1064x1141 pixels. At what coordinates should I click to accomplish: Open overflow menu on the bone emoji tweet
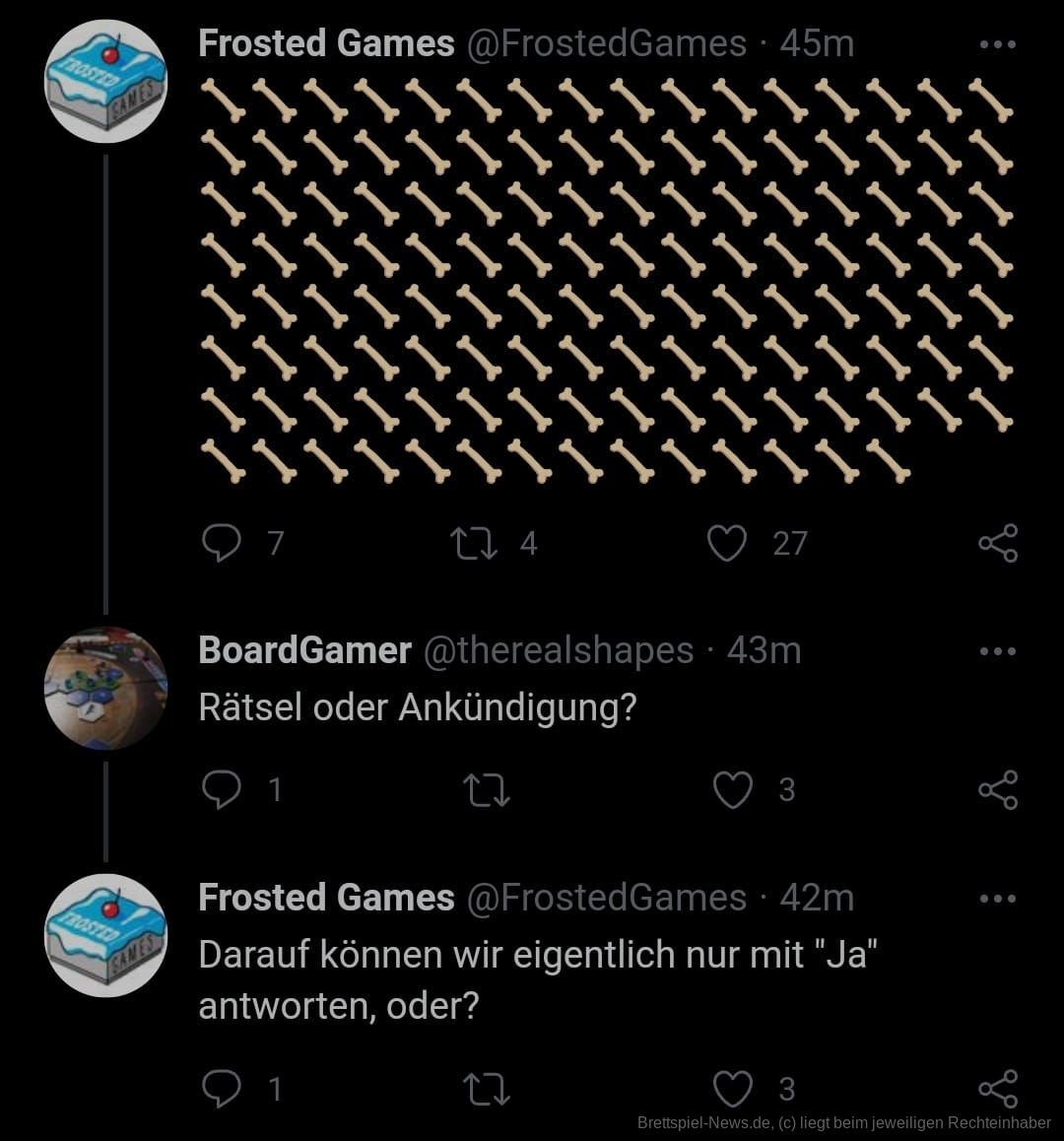[997, 44]
